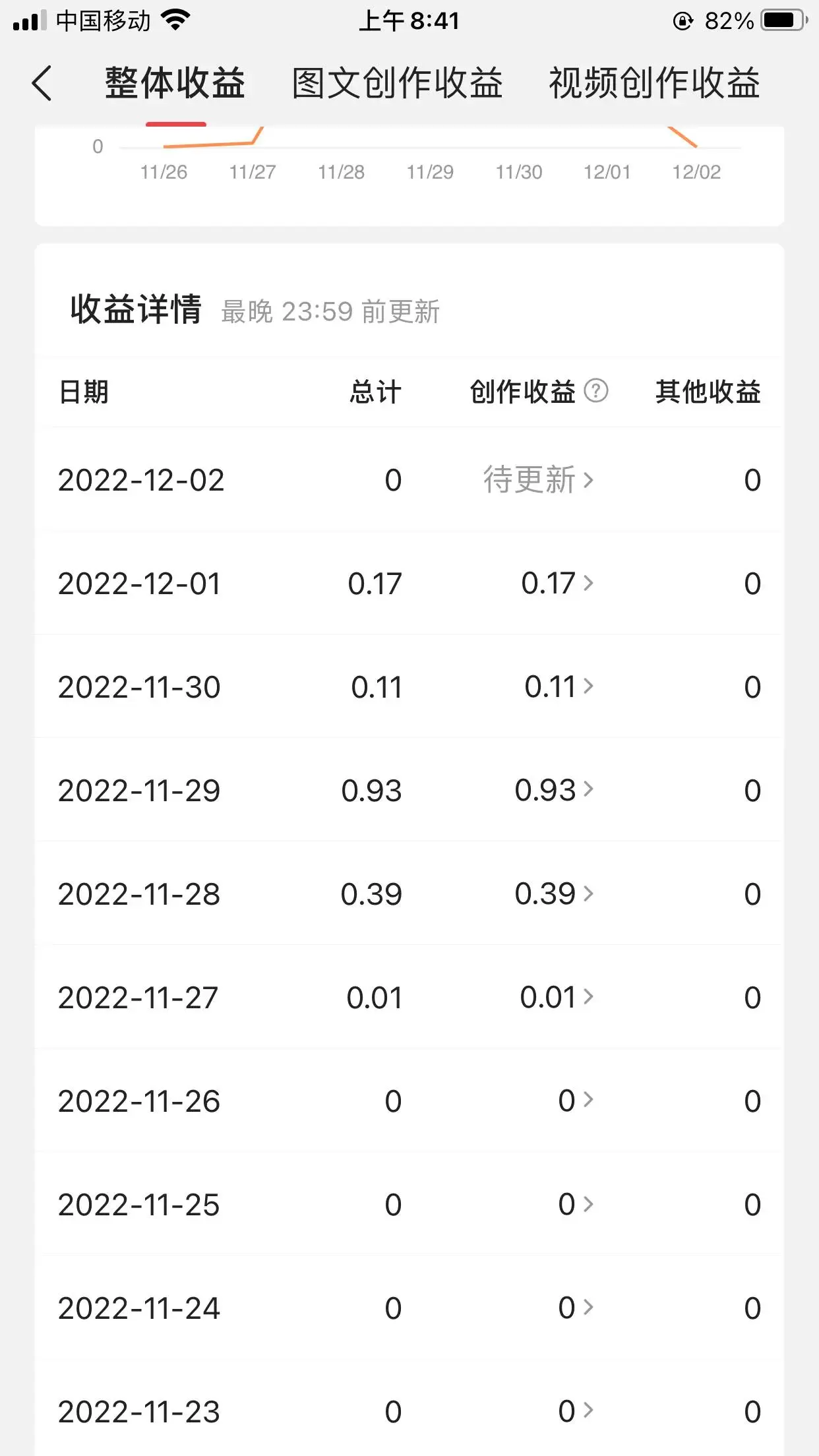Select the 整体收益 tab
The height and width of the screenshot is (1456, 819).
175,84
